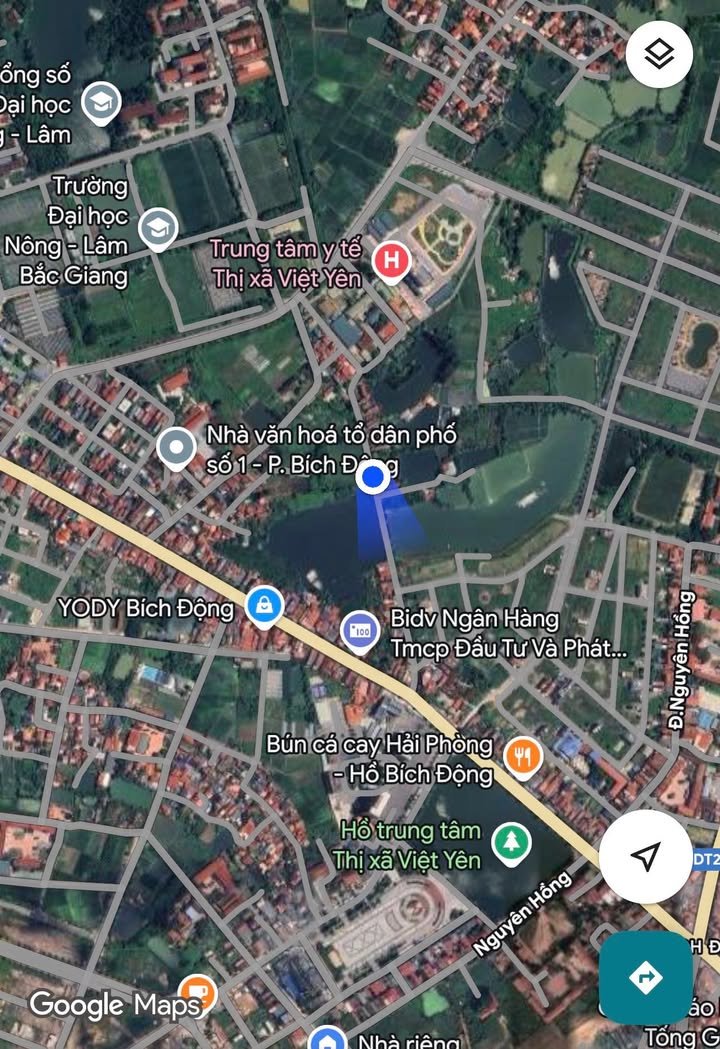This screenshot has height=1049, width=720.
Task: Tap the YODY Bích Động shop marker
Action: tap(264, 605)
